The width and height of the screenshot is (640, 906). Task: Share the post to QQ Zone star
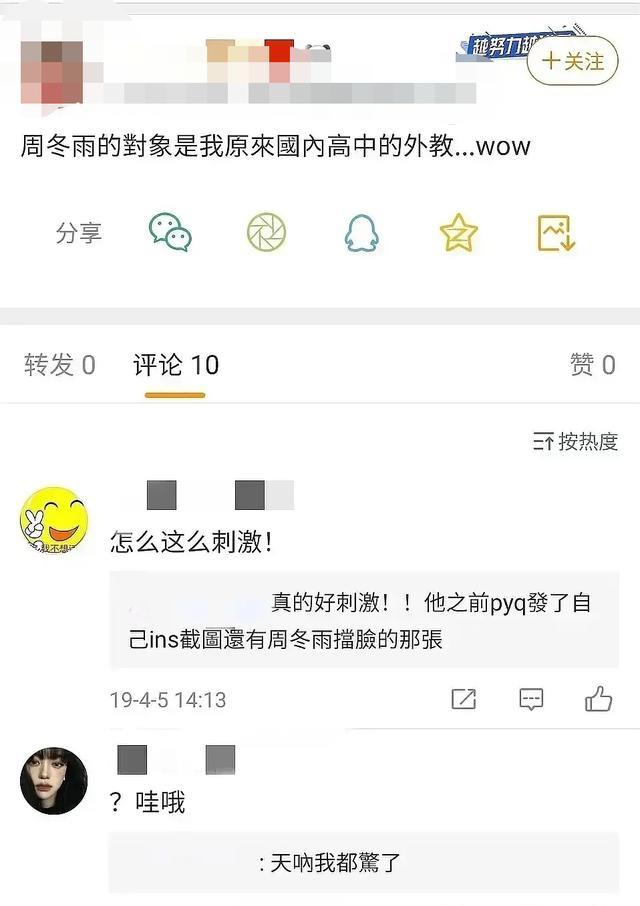tap(458, 233)
